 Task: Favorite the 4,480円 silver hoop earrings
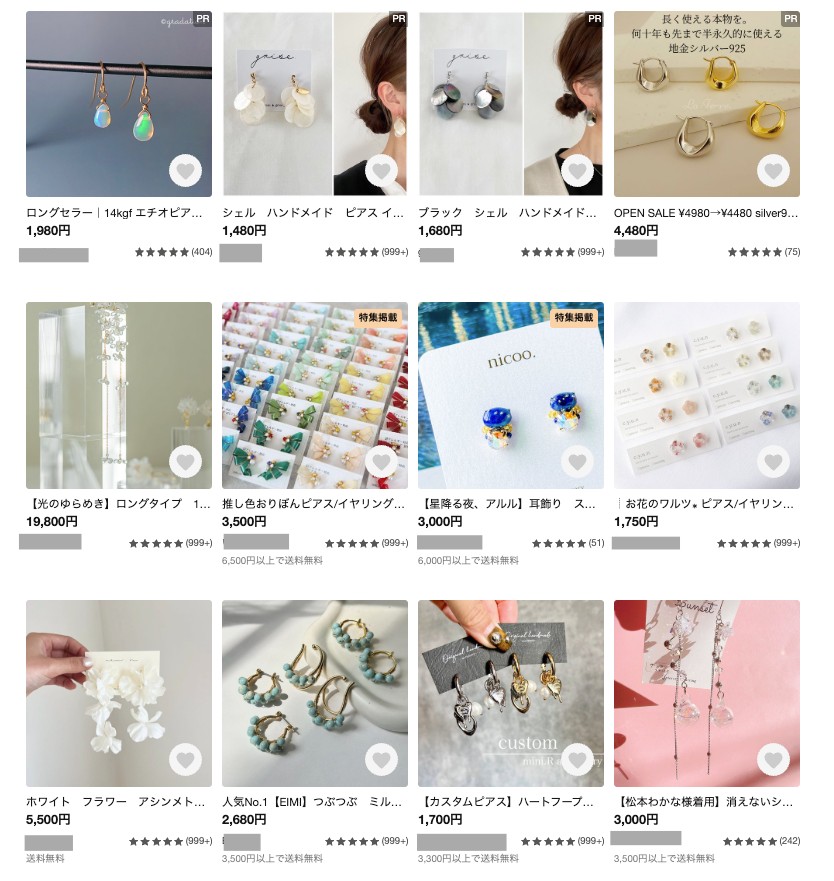coord(772,172)
